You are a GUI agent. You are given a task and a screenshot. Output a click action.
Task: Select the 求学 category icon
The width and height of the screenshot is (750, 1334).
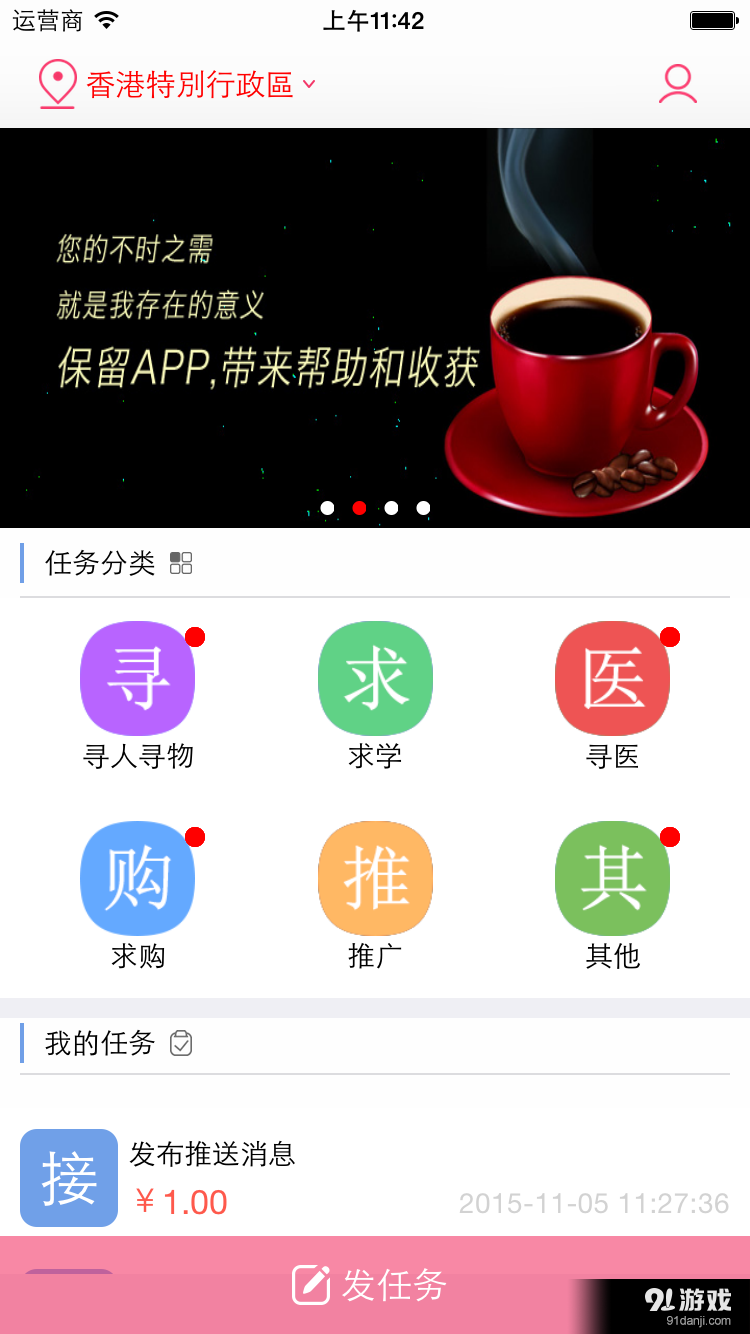point(375,678)
